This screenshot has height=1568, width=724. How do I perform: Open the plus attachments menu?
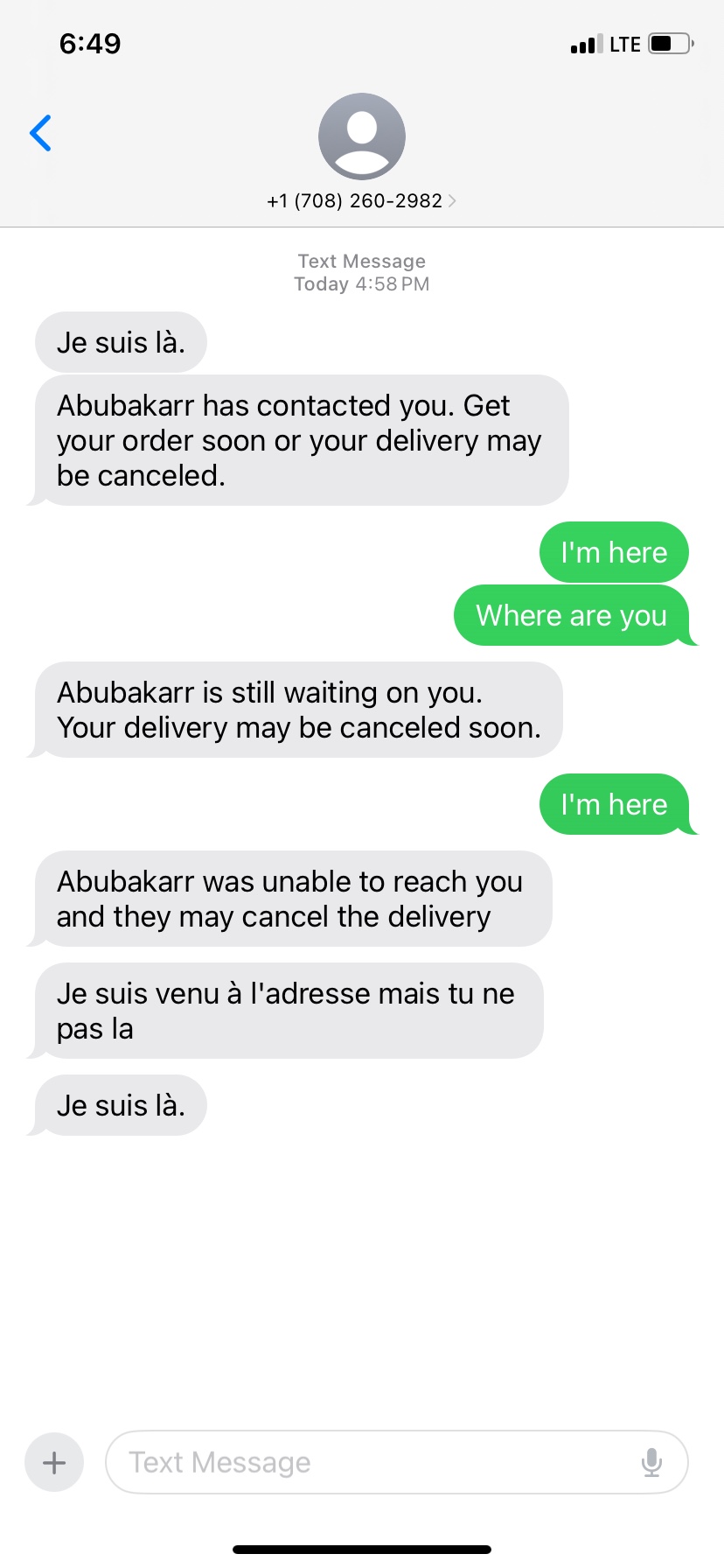pyautogui.click(x=54, y=1462)
